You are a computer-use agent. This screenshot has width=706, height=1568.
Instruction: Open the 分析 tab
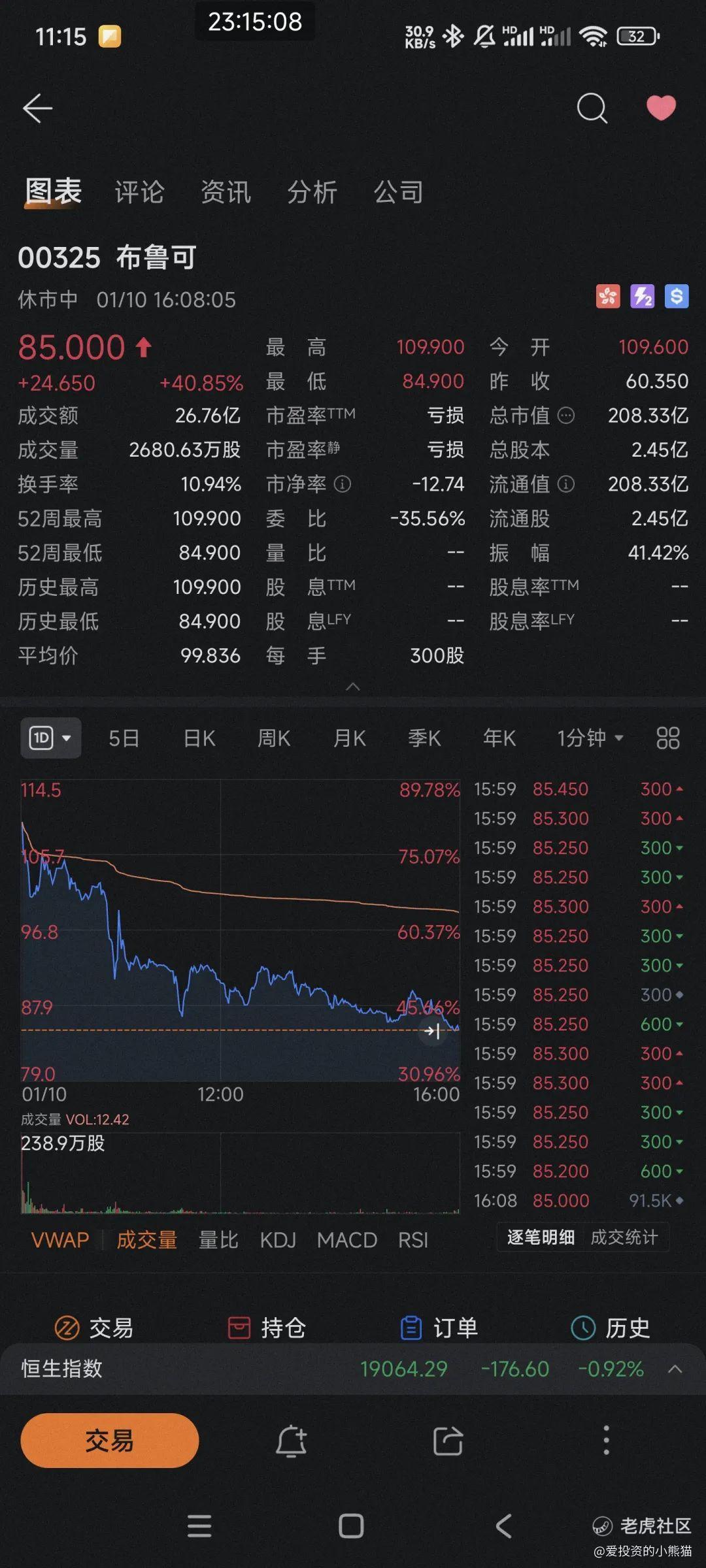312,192
